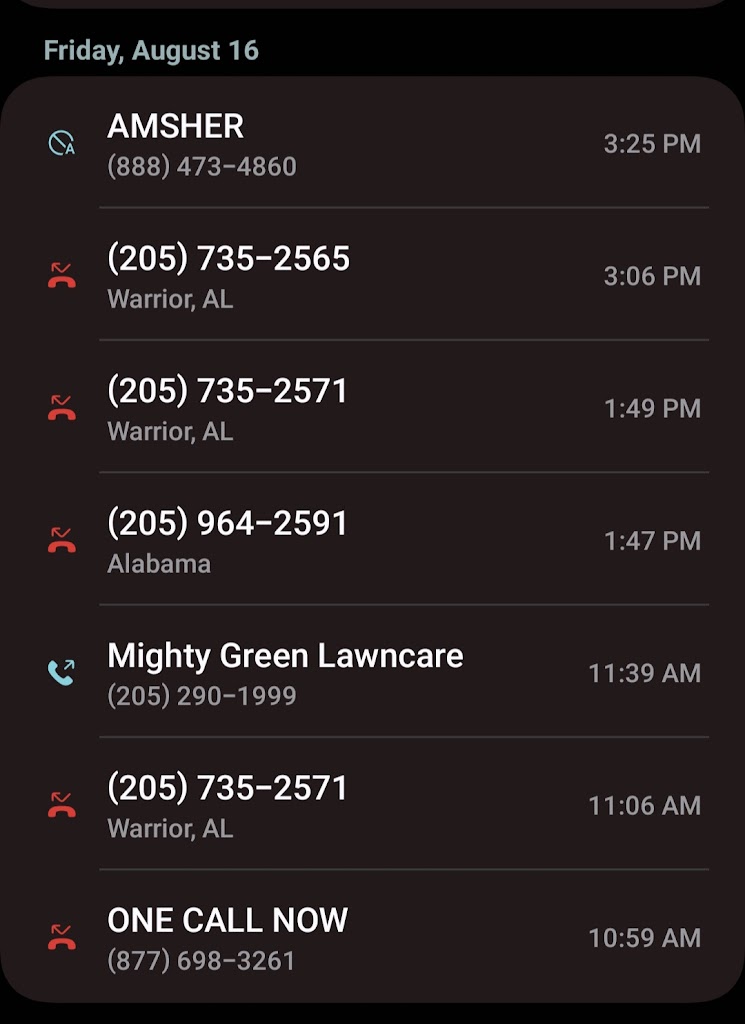
Task: Open the AMSHER call entry
Action: (x=372, y=143)
